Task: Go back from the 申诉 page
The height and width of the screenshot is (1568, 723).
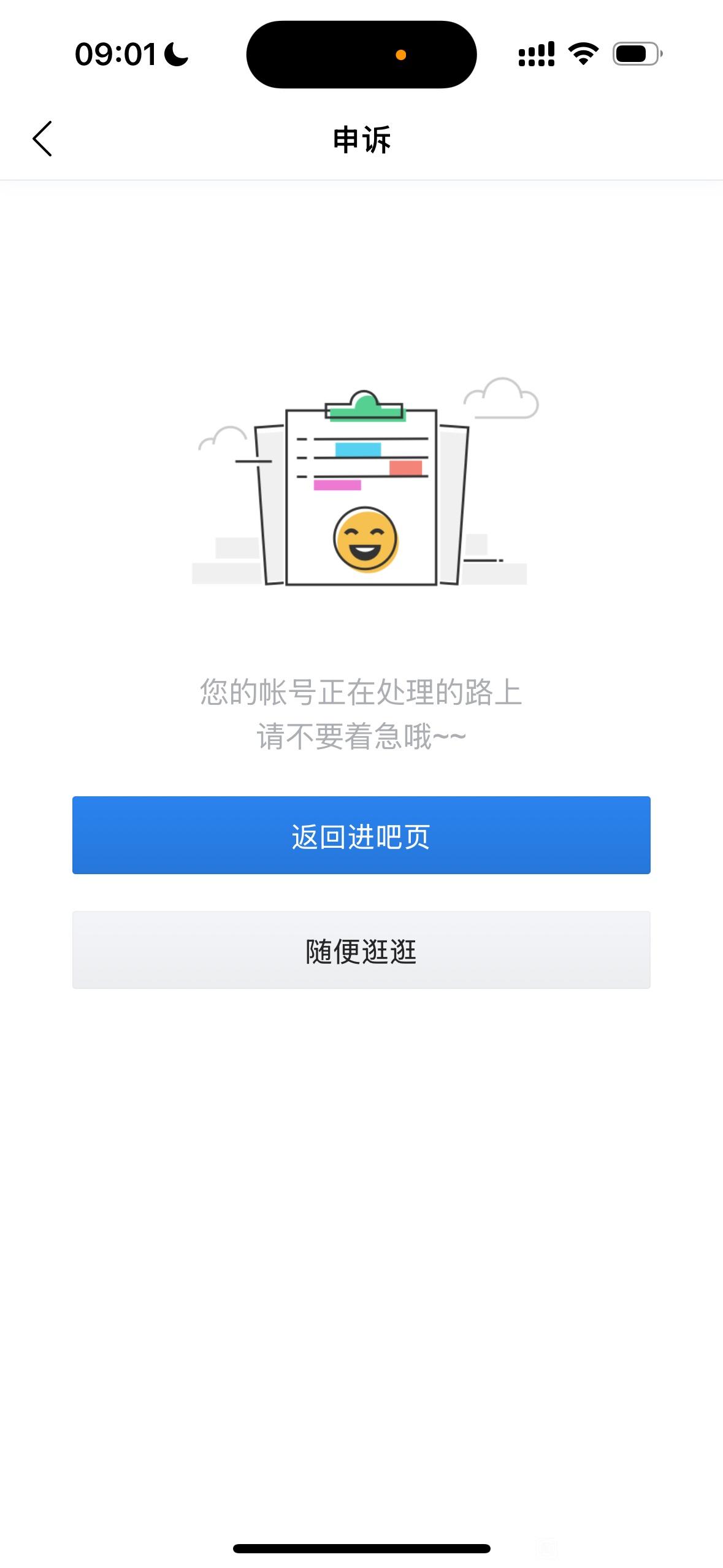Action: point(42,139)
